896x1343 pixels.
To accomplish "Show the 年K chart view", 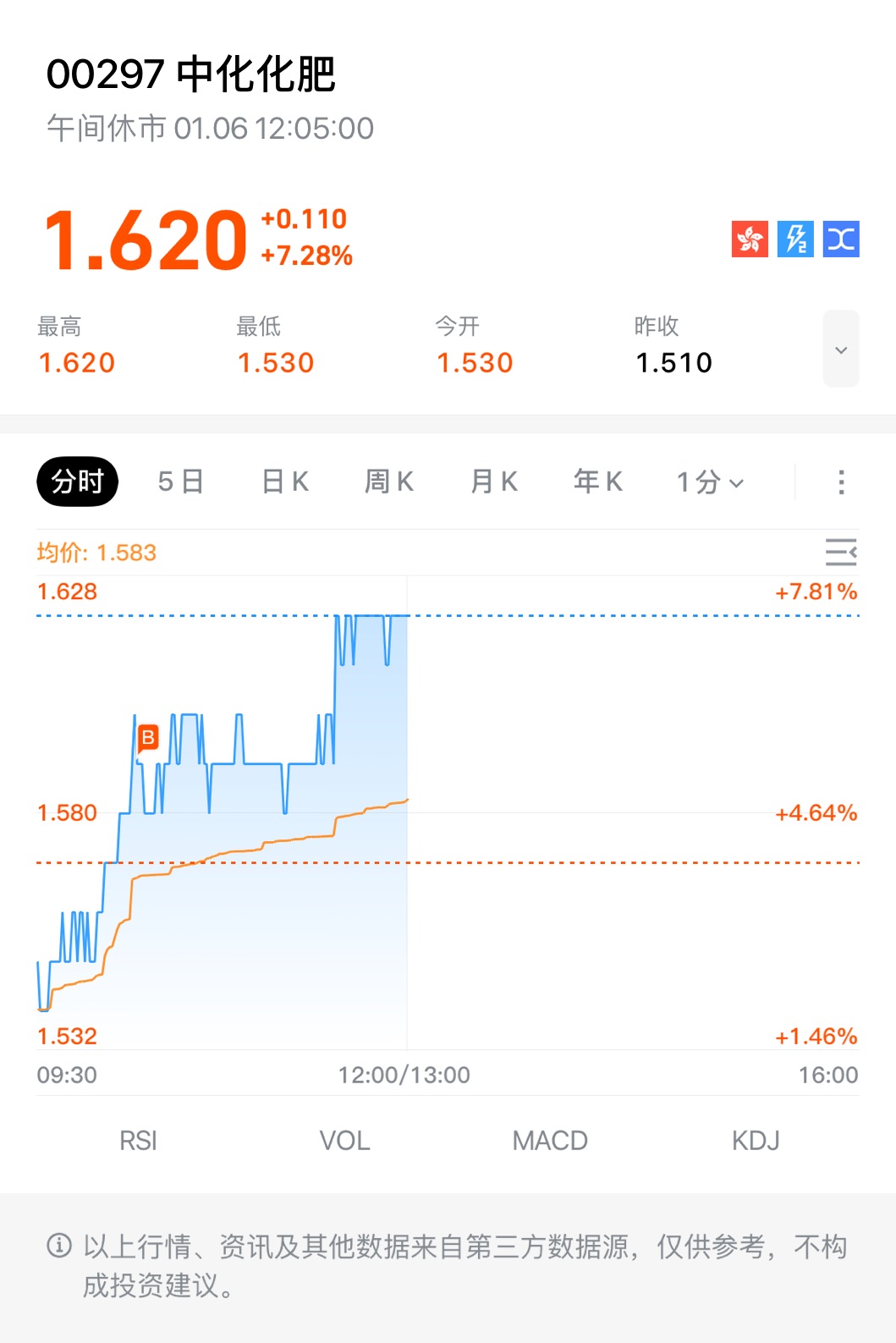I will coord(598,482).
